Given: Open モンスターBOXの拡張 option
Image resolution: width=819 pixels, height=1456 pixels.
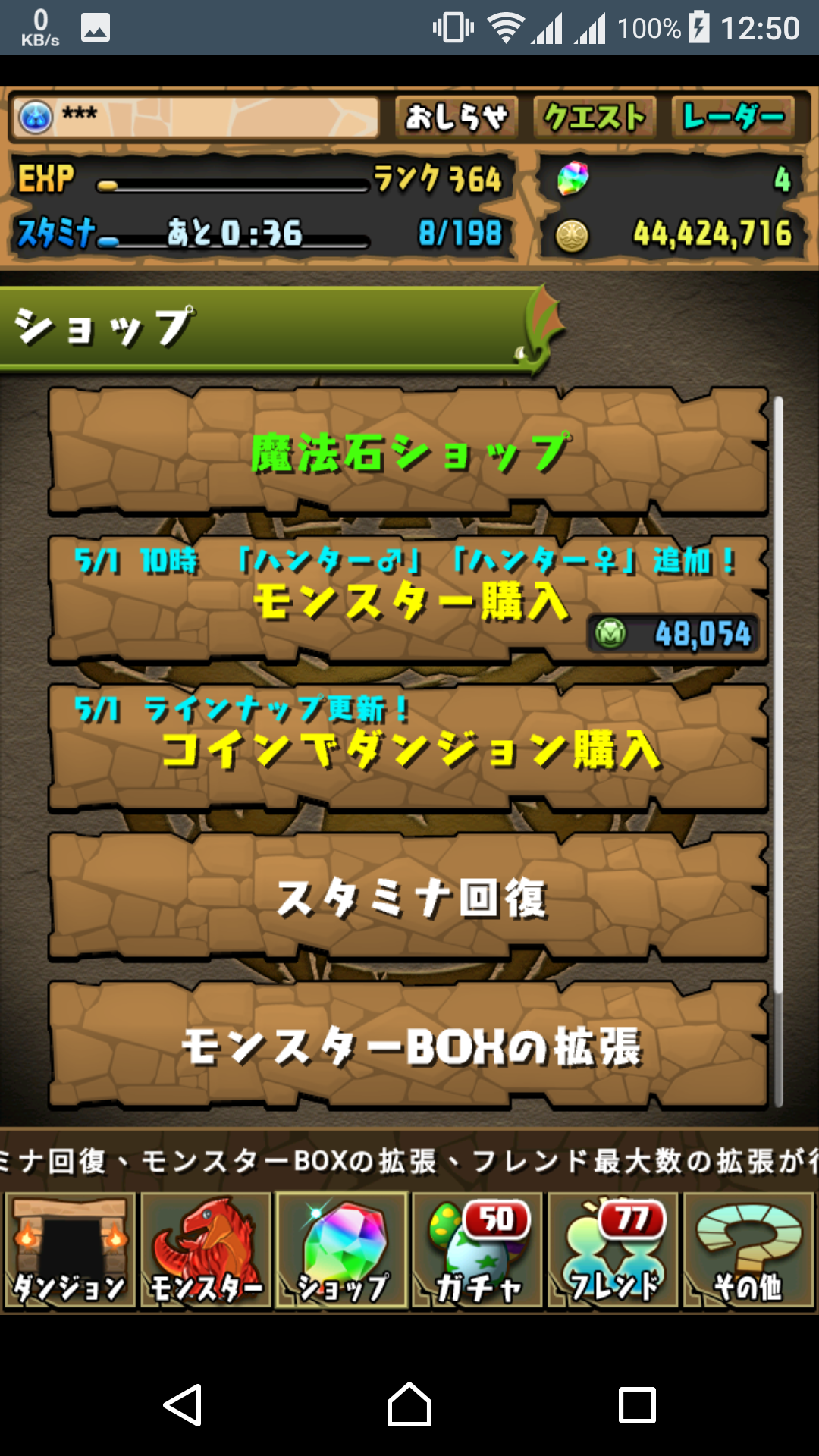Looking at the screenshot, I should 409,1046.
